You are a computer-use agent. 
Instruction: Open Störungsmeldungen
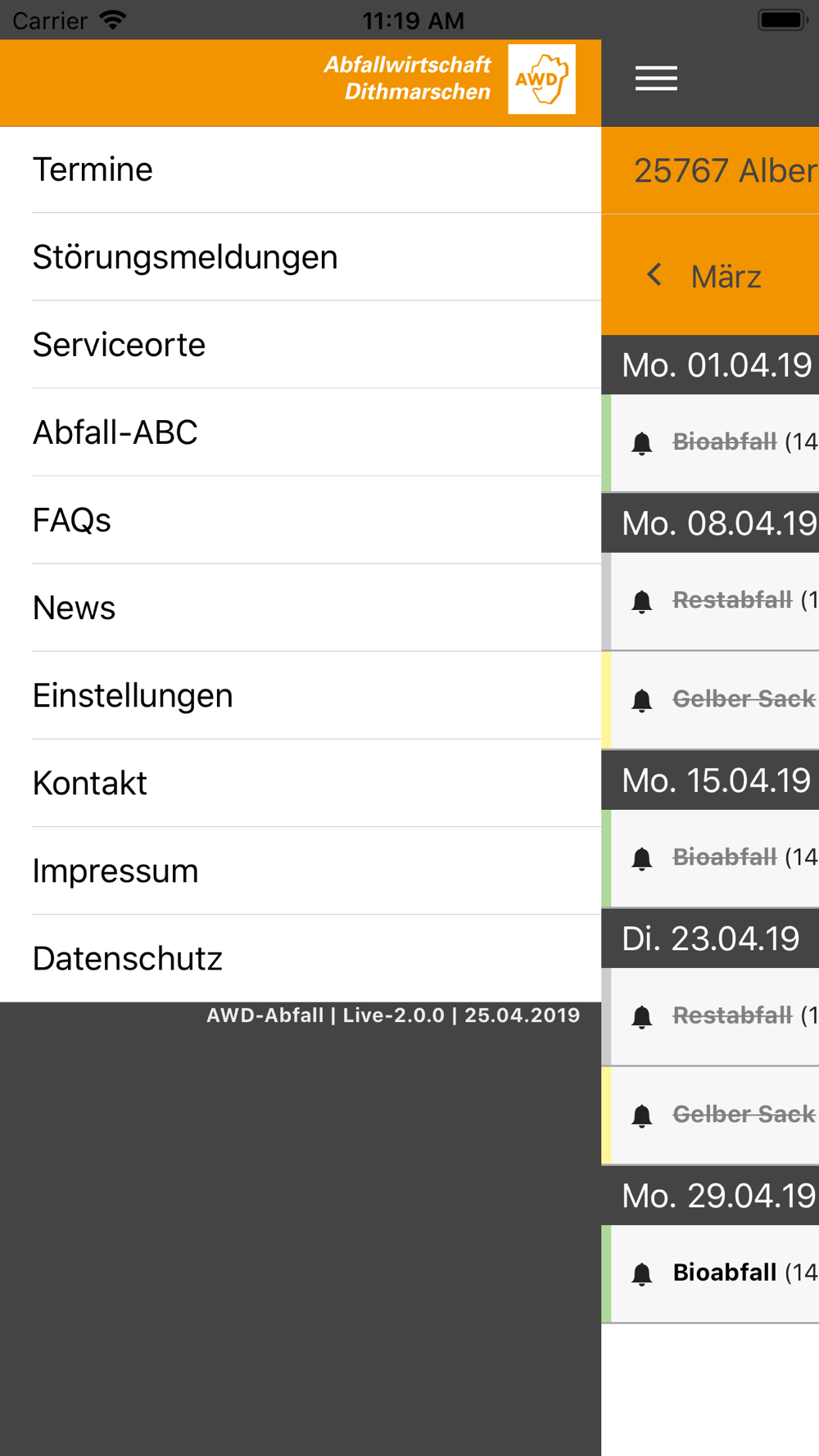pyautogui.click(x=301, y=257)
